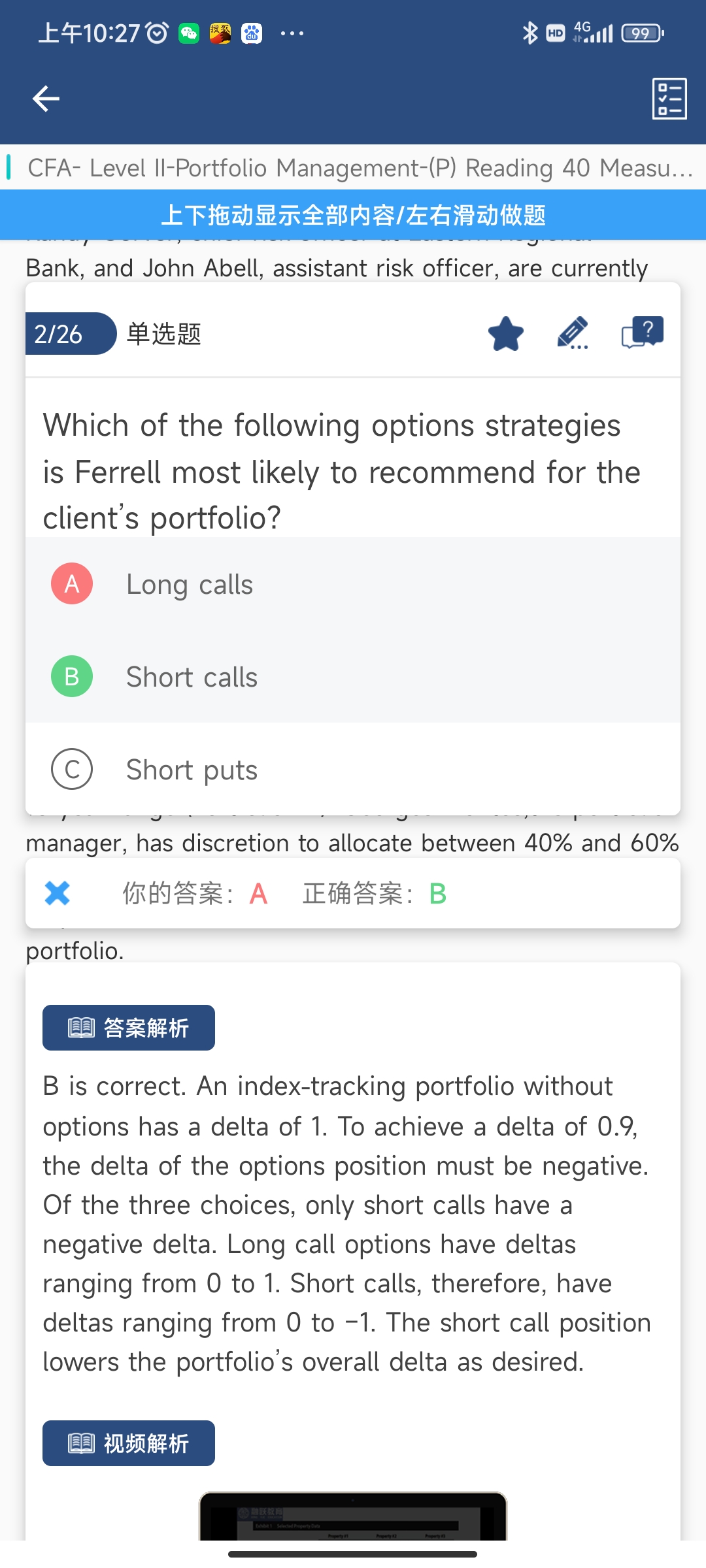The image size is (706, 1568).
Task: Tap the 视频解析 button
Action: pyautogui.click(x=129, y=1443)
